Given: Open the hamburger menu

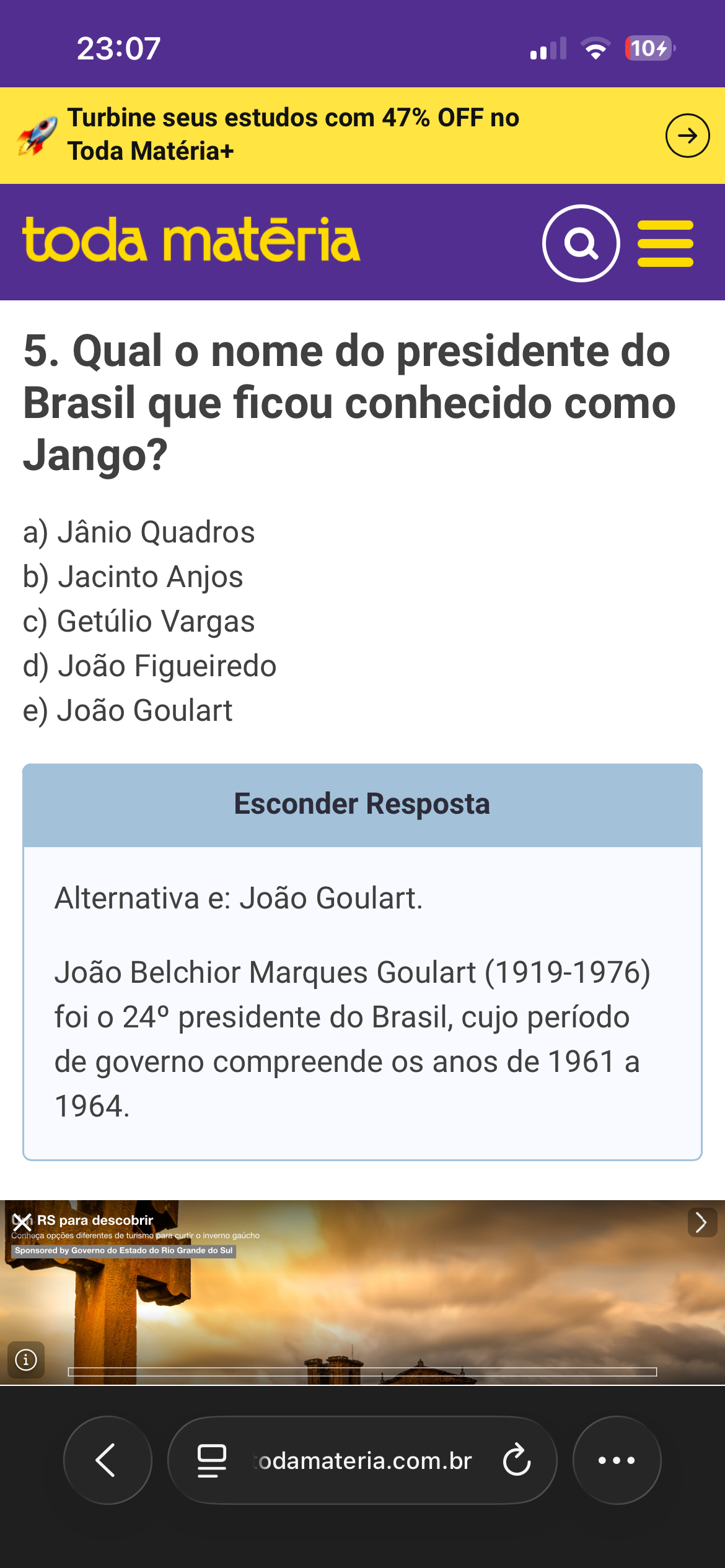Looking at the screenshot, I should [x=665, y=243].
